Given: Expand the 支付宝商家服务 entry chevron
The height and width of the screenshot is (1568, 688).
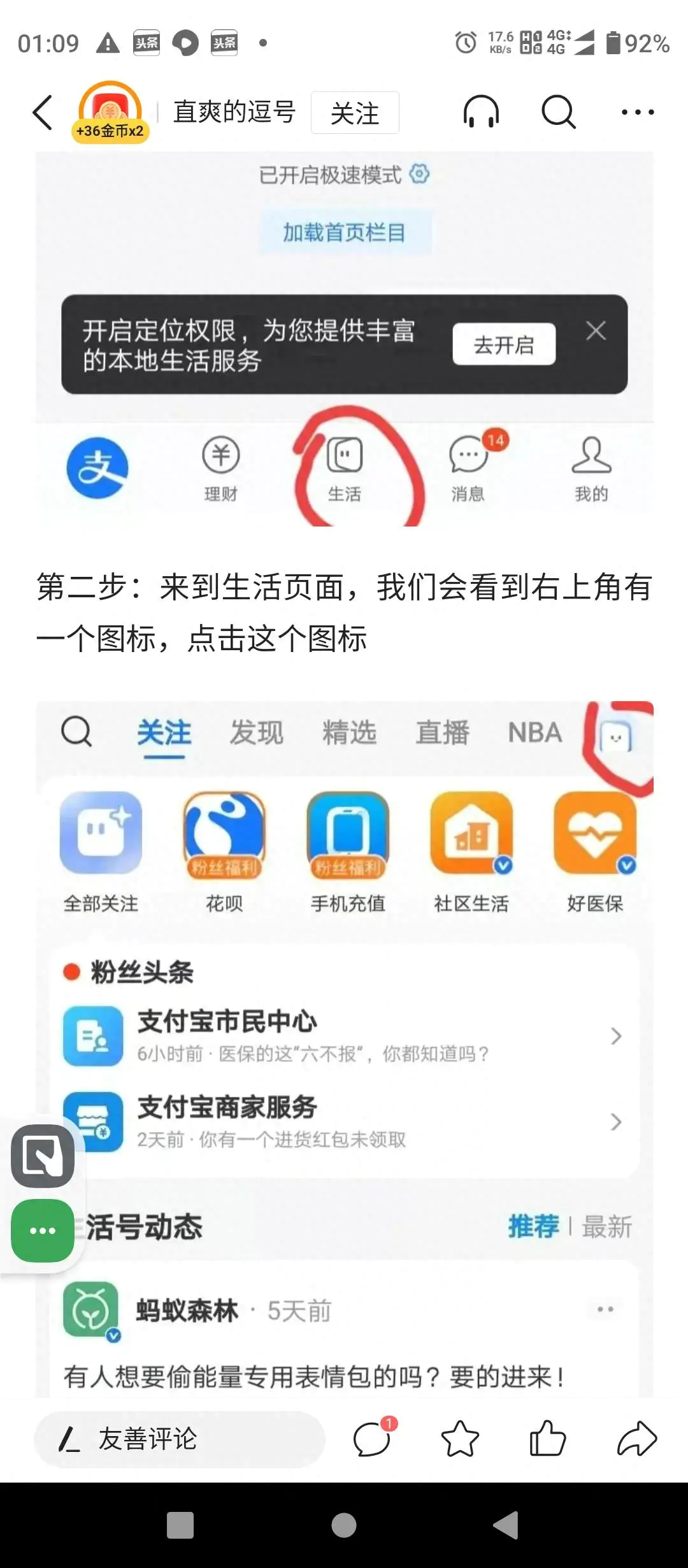Looking at the screenshot, I should click(x=615, y=1122).
